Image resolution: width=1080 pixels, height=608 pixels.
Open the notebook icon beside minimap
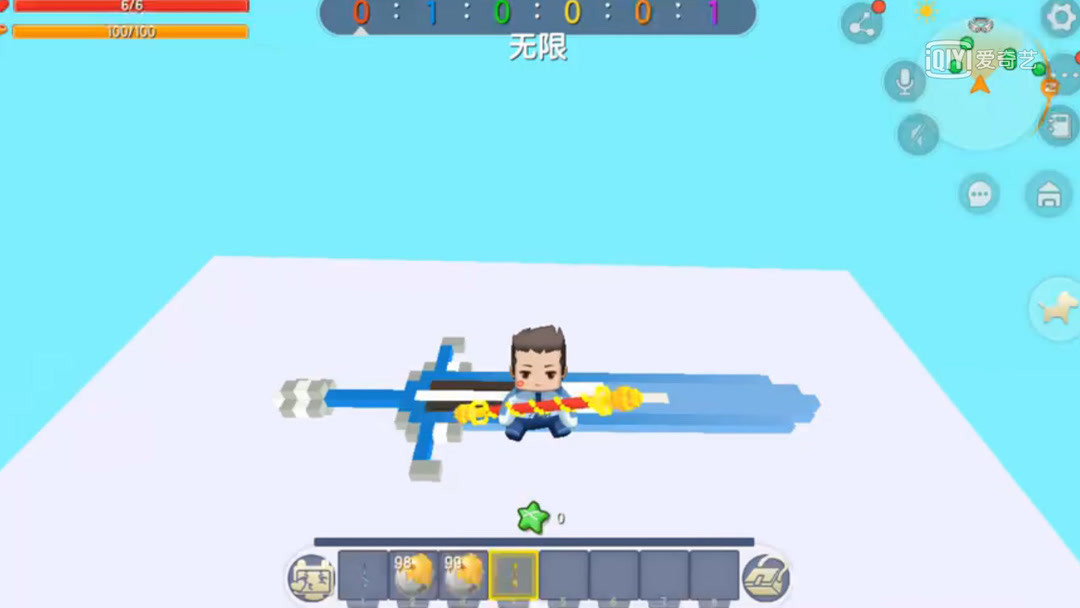pos(1060,127)
